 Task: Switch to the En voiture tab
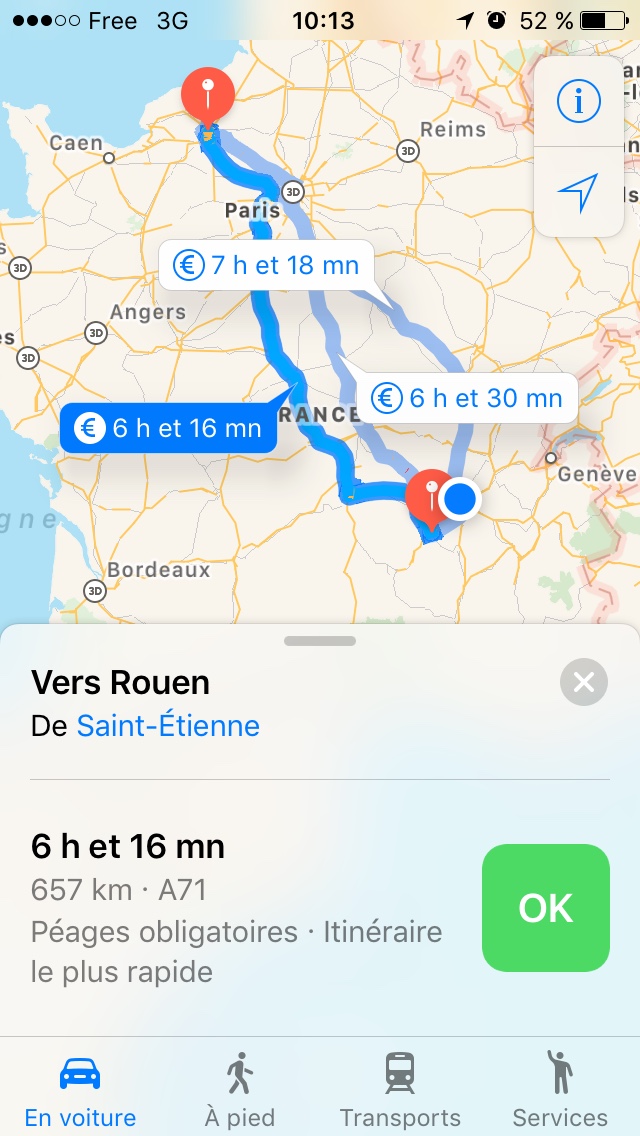[x=80, y=1088]
